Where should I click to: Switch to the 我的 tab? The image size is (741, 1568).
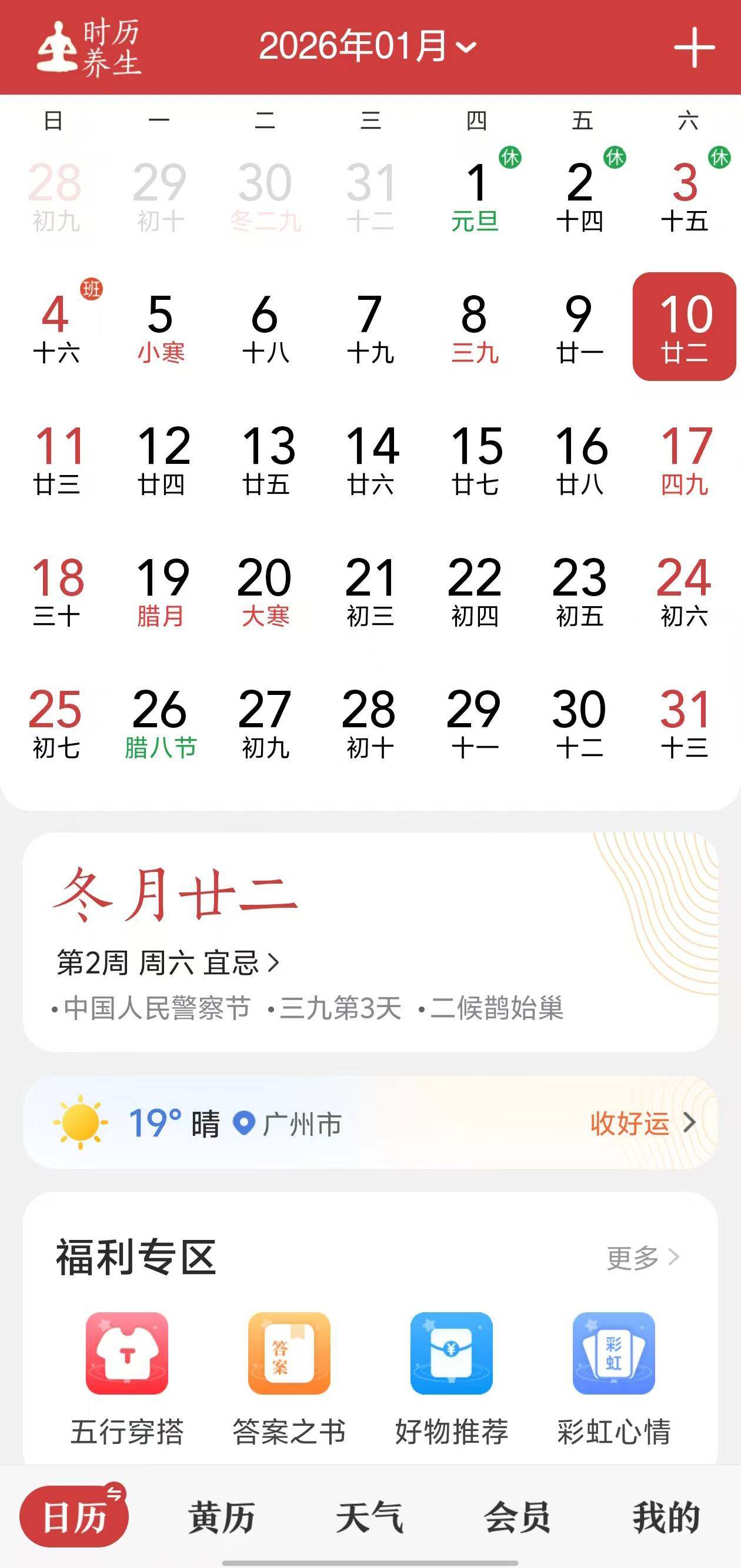click(x=666, y=1517)
